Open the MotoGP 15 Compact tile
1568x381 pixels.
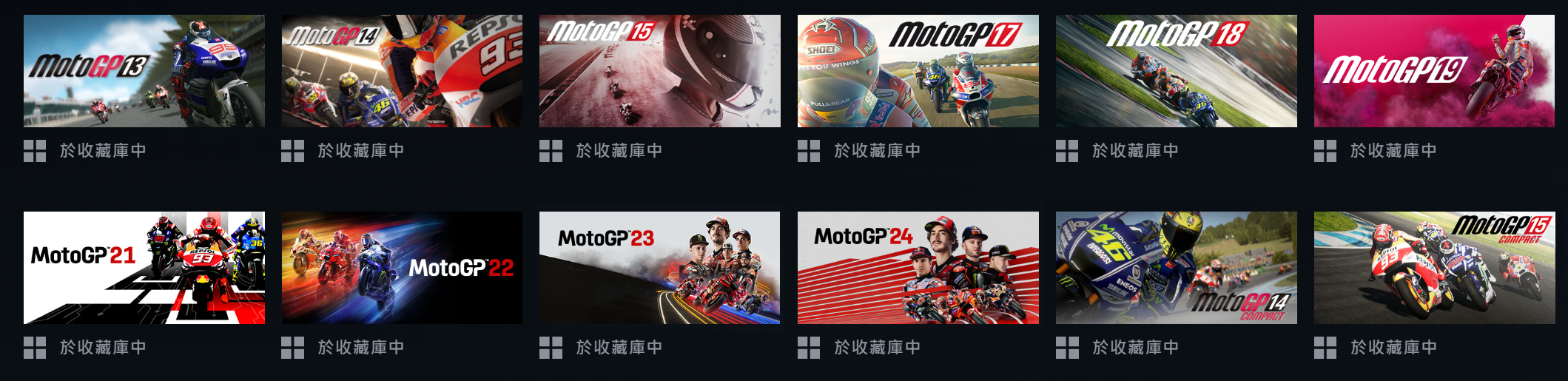1434,268
